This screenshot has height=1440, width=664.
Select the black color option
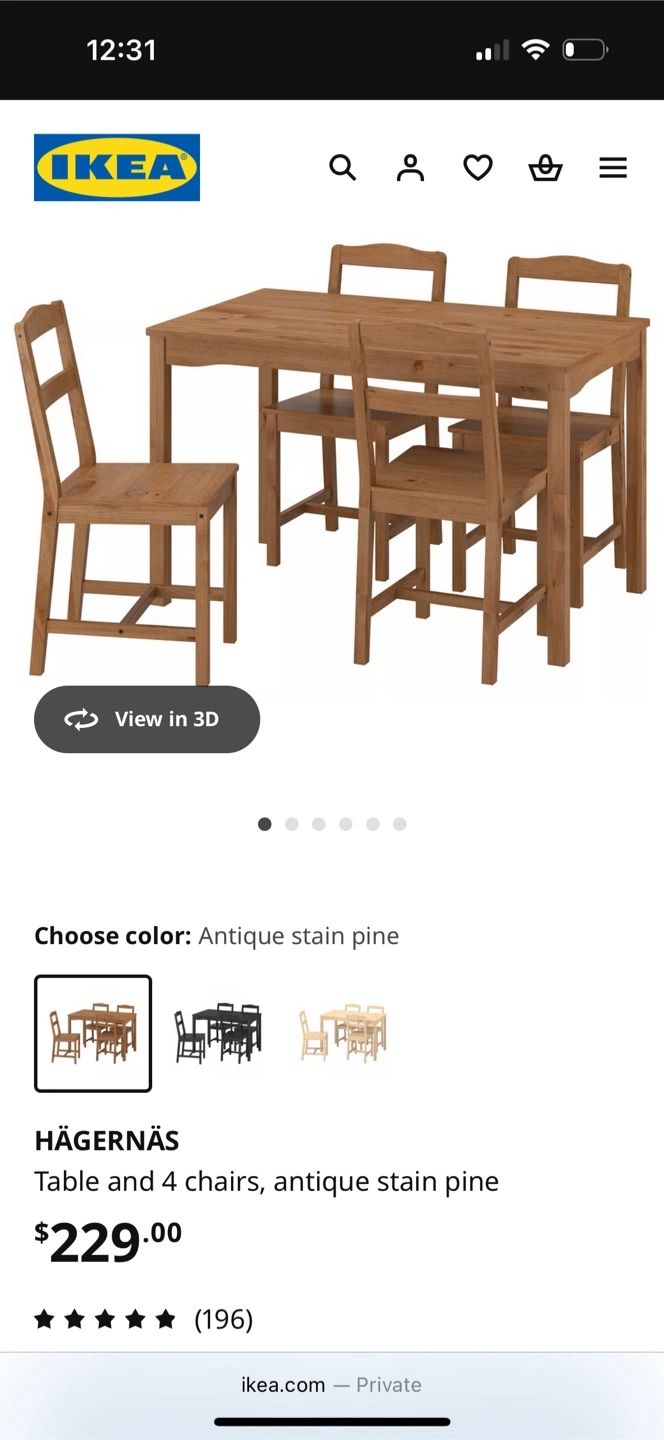tap(218, 1033)
